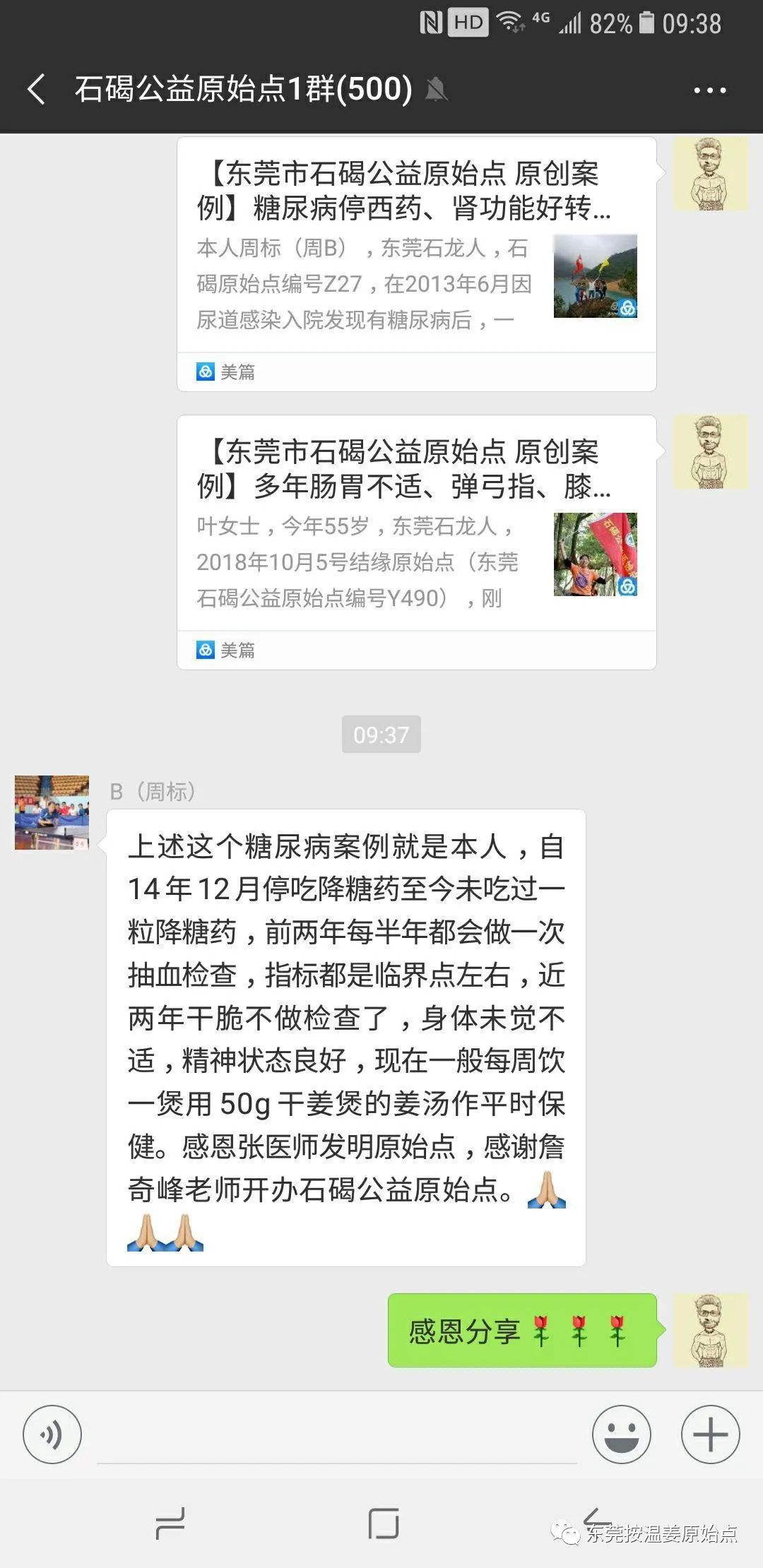Open B（周标）'s profile avatar
Image resolution: width=763 pixels, height=1568 pixels.
click(52, 812)
